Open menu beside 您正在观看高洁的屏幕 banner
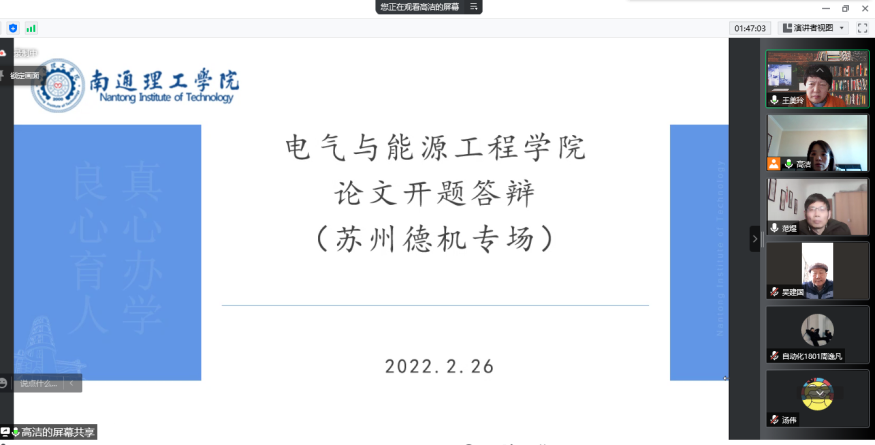Image resolution: width=875 pixels, height=445 pixels. click(x=474, y=6)
